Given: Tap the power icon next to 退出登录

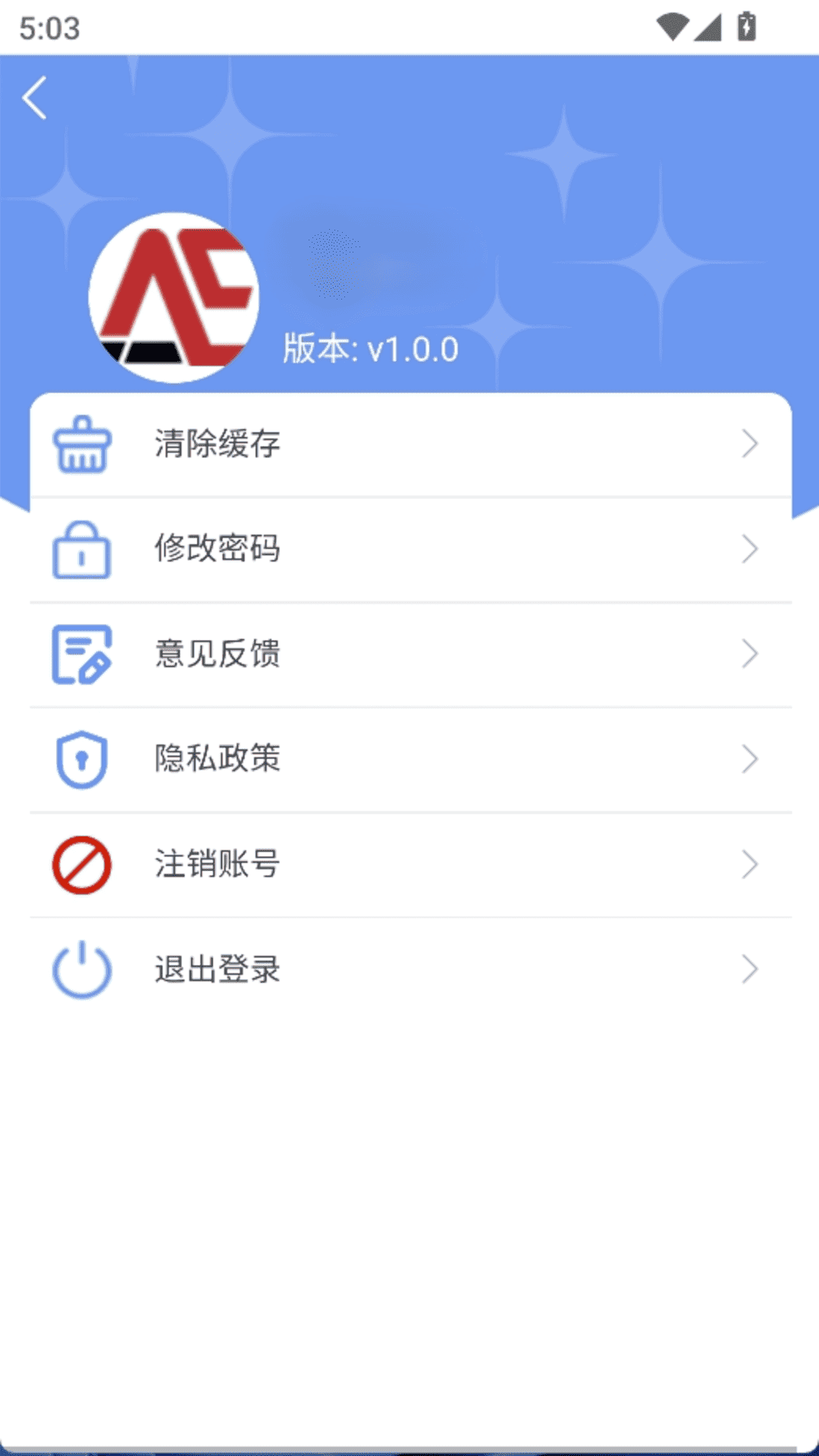Looking at the screenshot, I should (80, 968).
